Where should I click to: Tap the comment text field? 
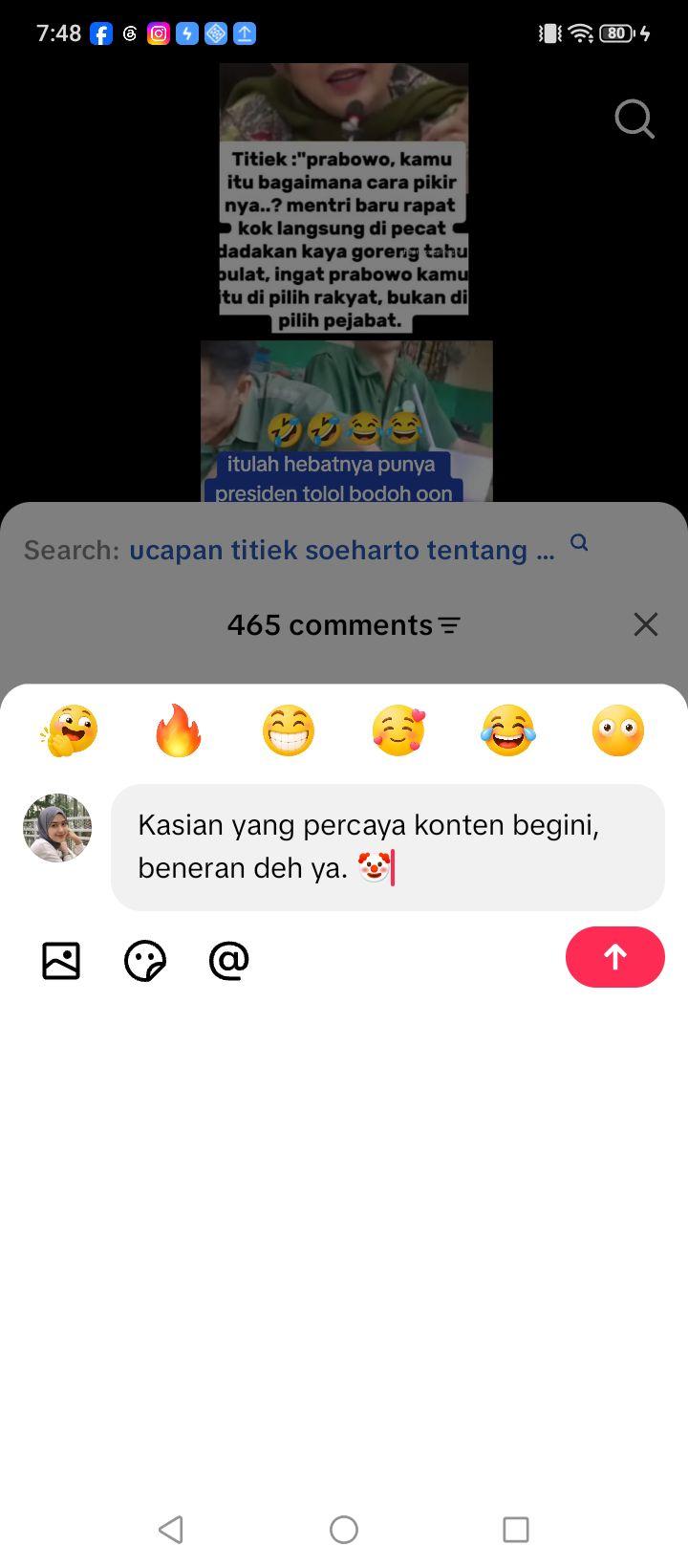click(x=388, y=847)
